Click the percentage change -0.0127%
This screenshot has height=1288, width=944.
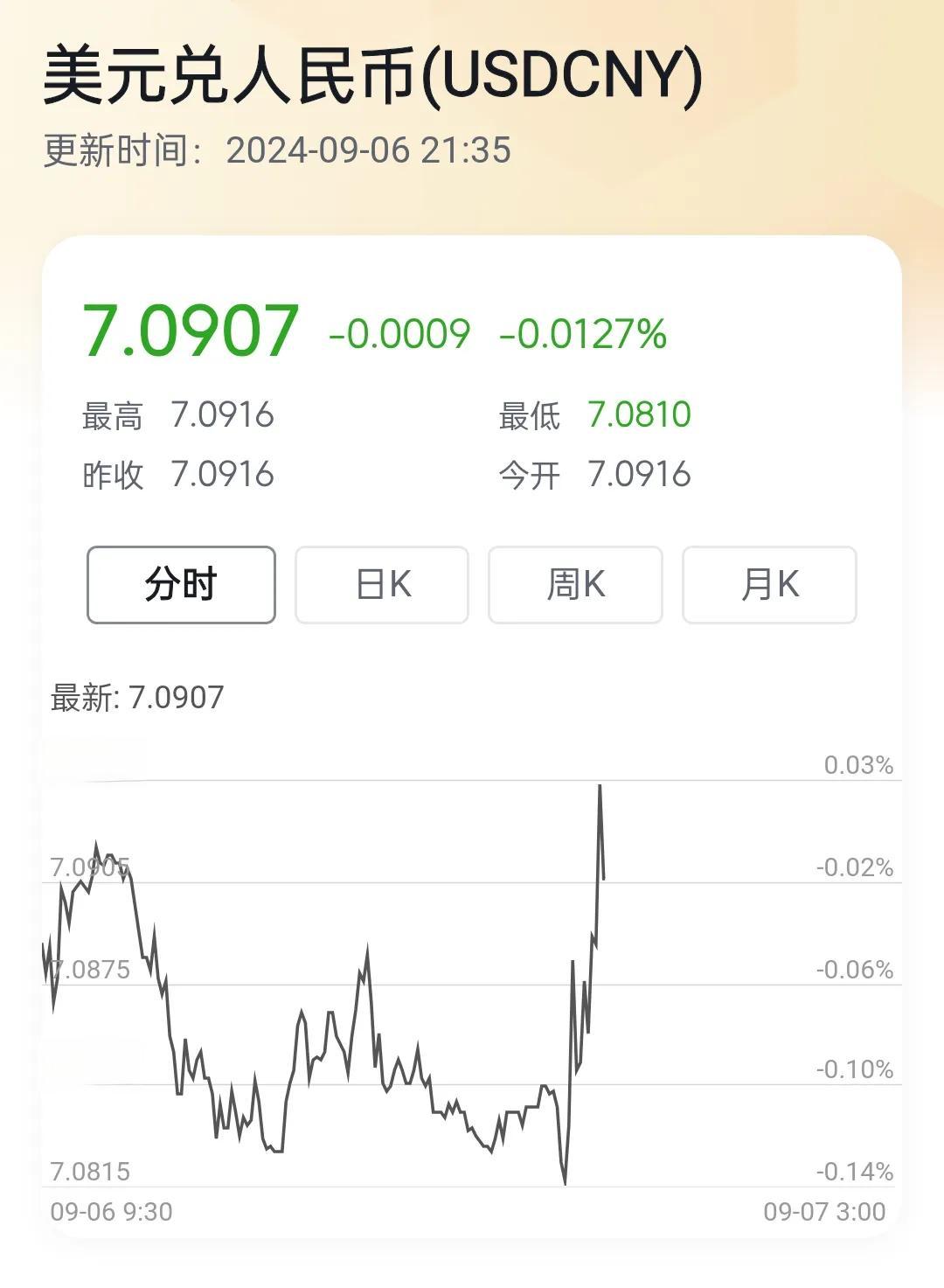(582, 334)
